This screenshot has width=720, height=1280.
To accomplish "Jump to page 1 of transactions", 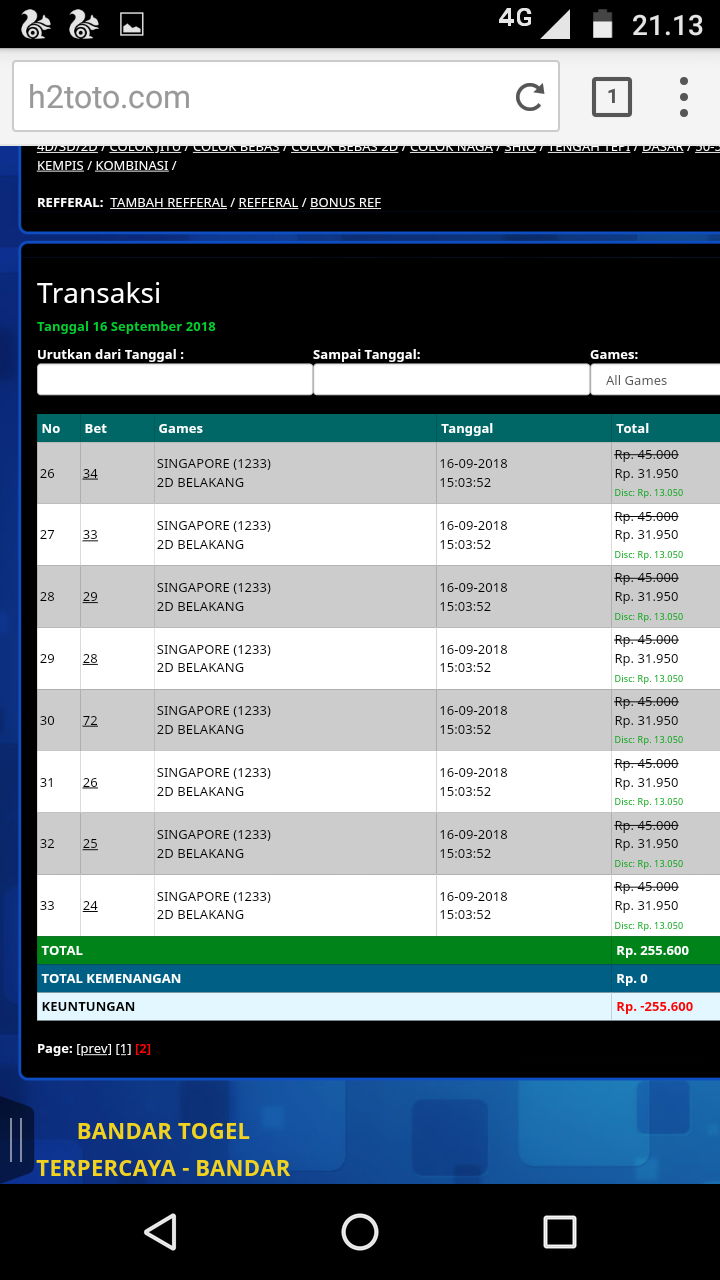I will pyautogui.click(x=123, y=1049).
